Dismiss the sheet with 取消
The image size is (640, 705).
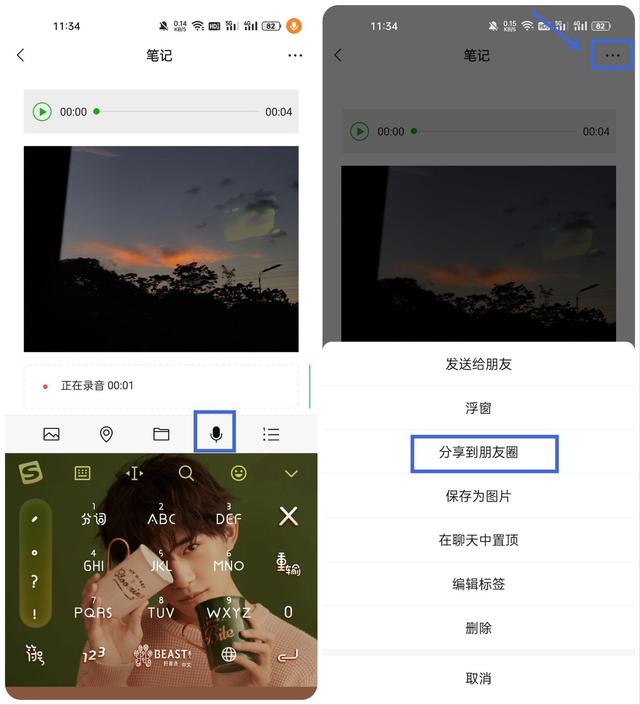(x=478, y=678)
